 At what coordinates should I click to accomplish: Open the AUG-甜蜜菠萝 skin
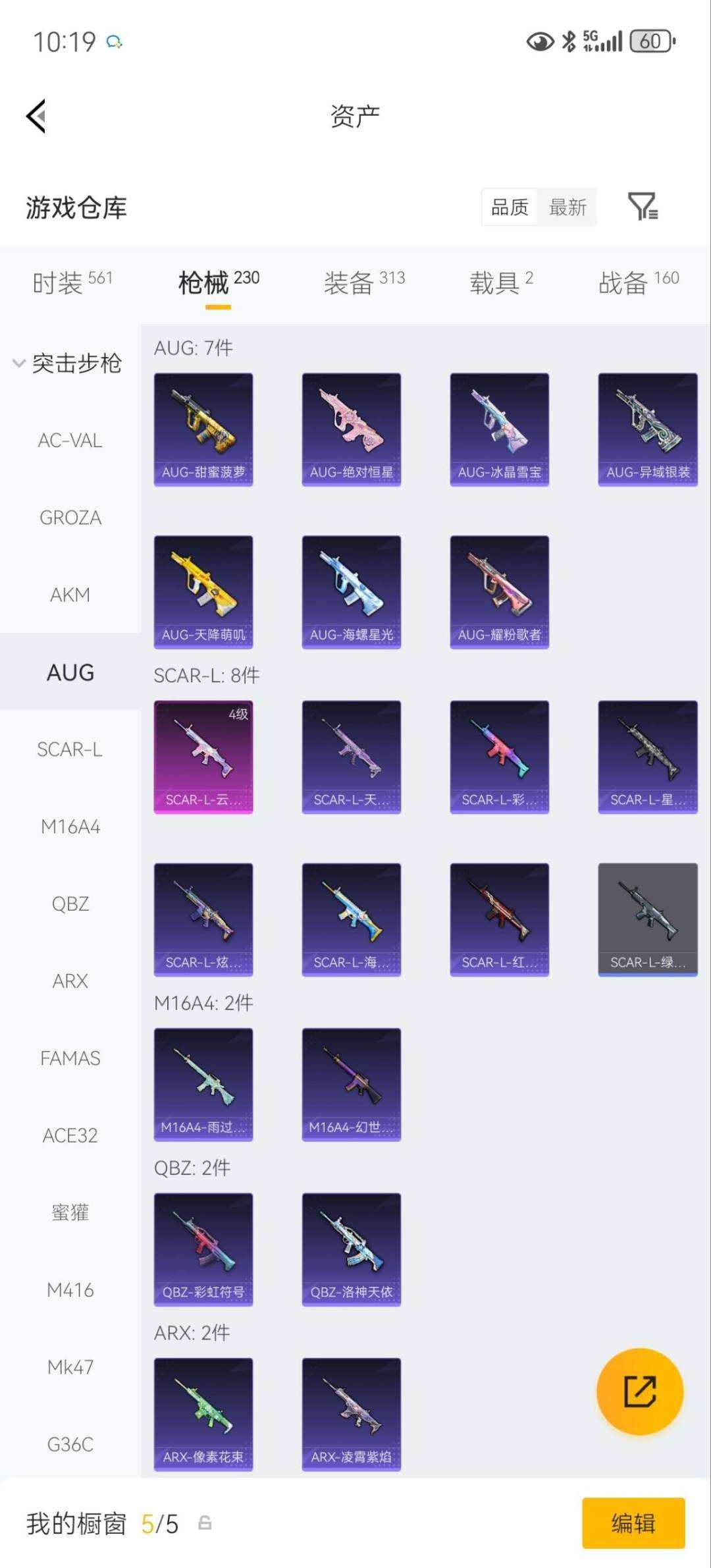[x=203, y=429]
